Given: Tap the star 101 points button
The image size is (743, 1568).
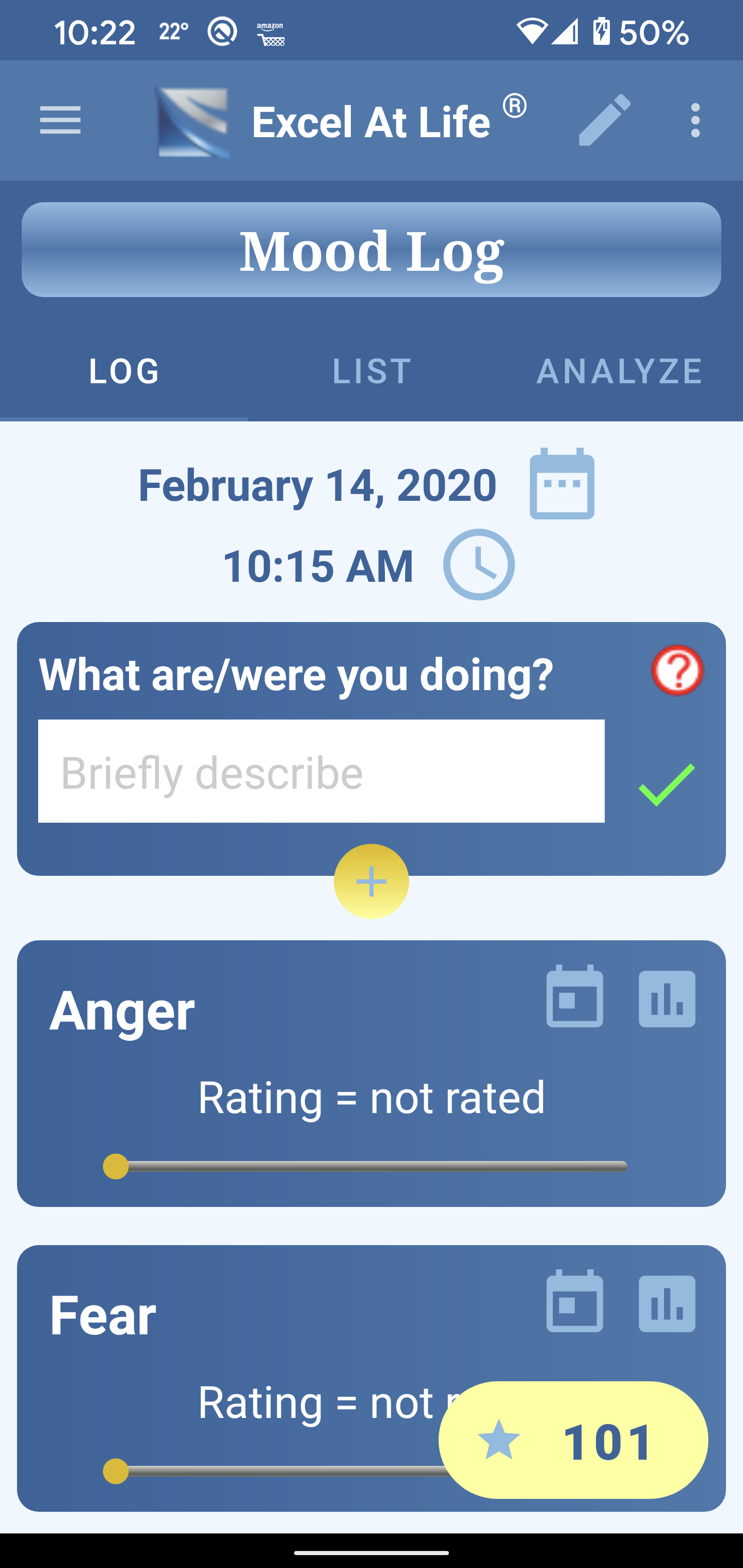Looking at the screenshot, I should 573,1441.
